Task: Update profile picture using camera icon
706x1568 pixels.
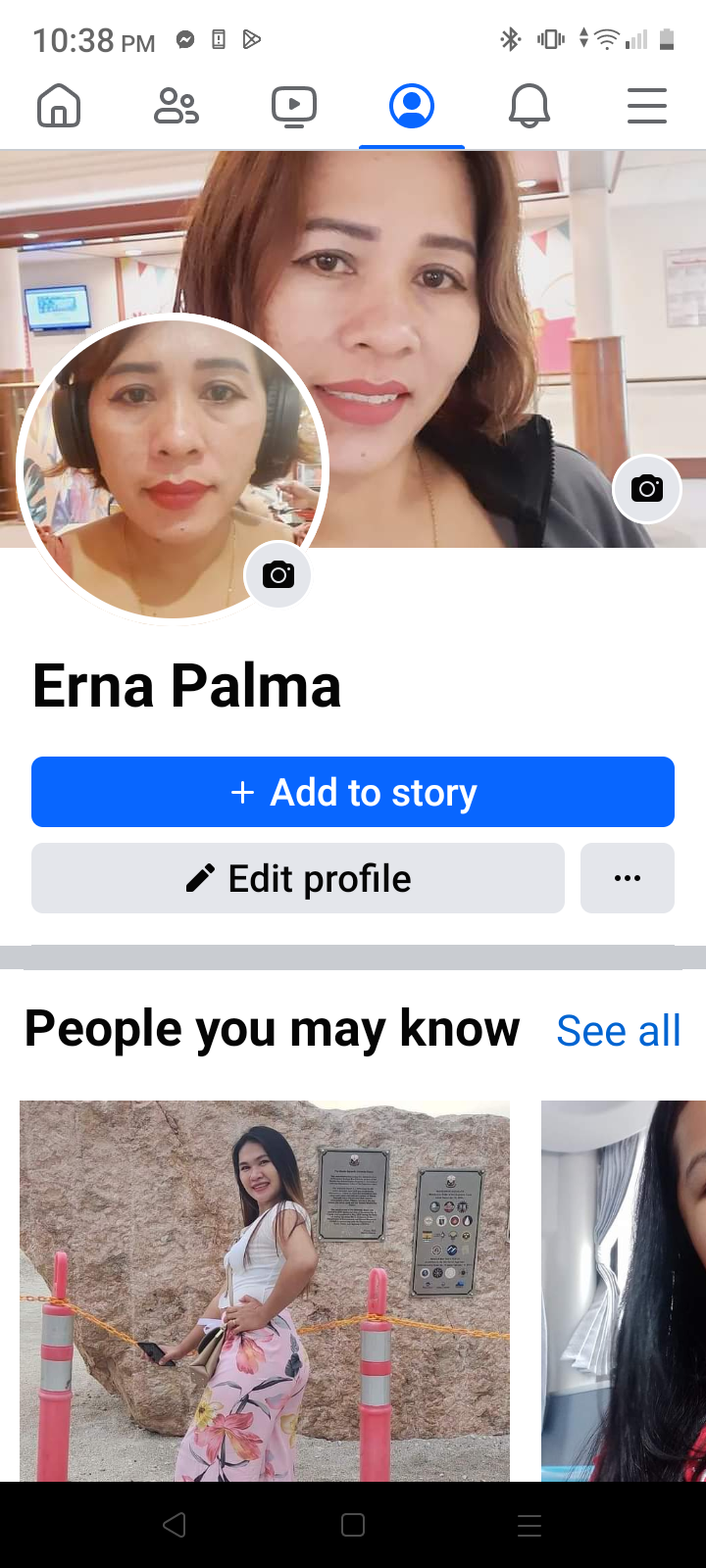Action: [277, 574]
